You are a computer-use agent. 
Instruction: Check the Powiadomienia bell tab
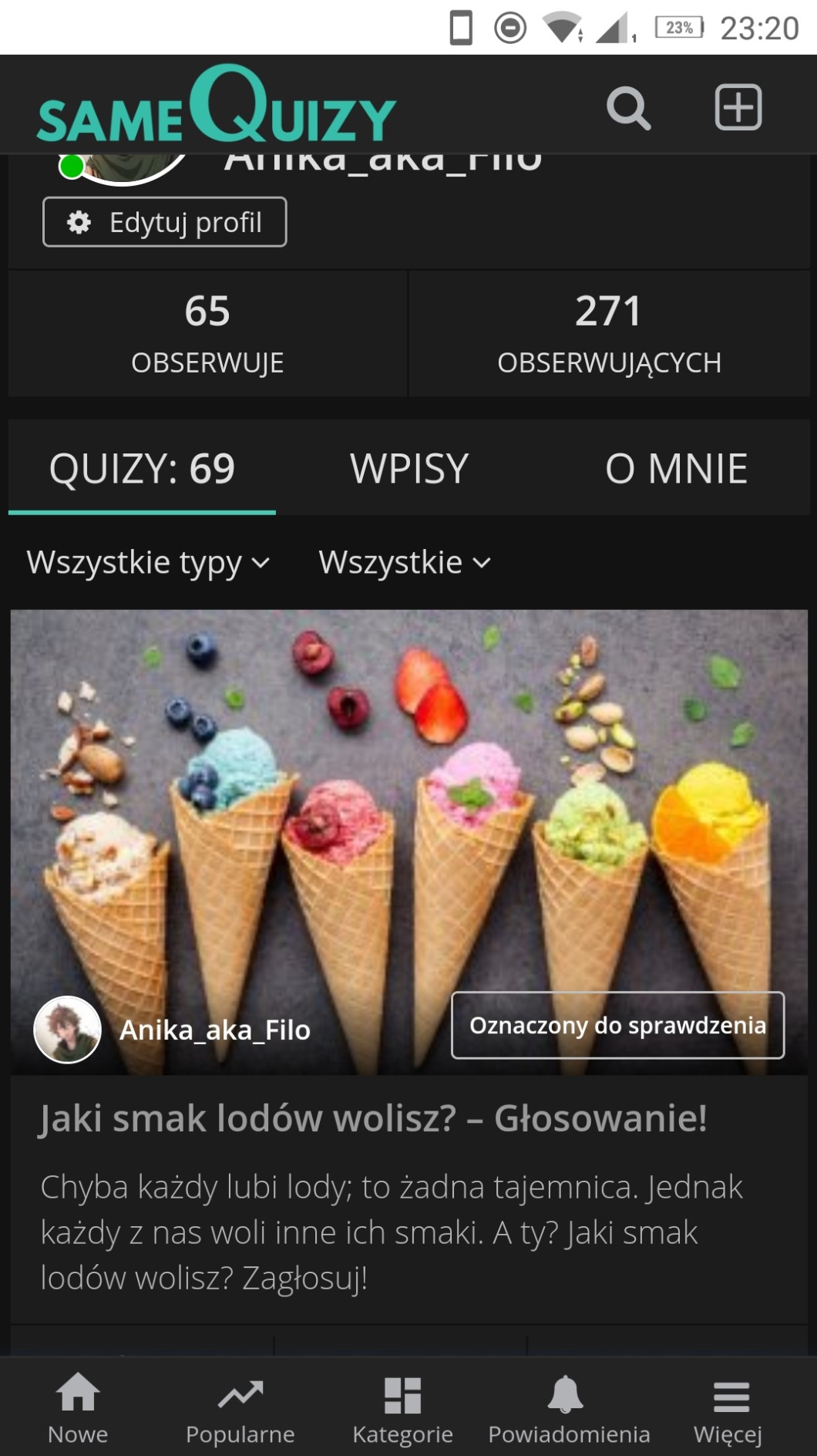click(x=569, y=1410)
